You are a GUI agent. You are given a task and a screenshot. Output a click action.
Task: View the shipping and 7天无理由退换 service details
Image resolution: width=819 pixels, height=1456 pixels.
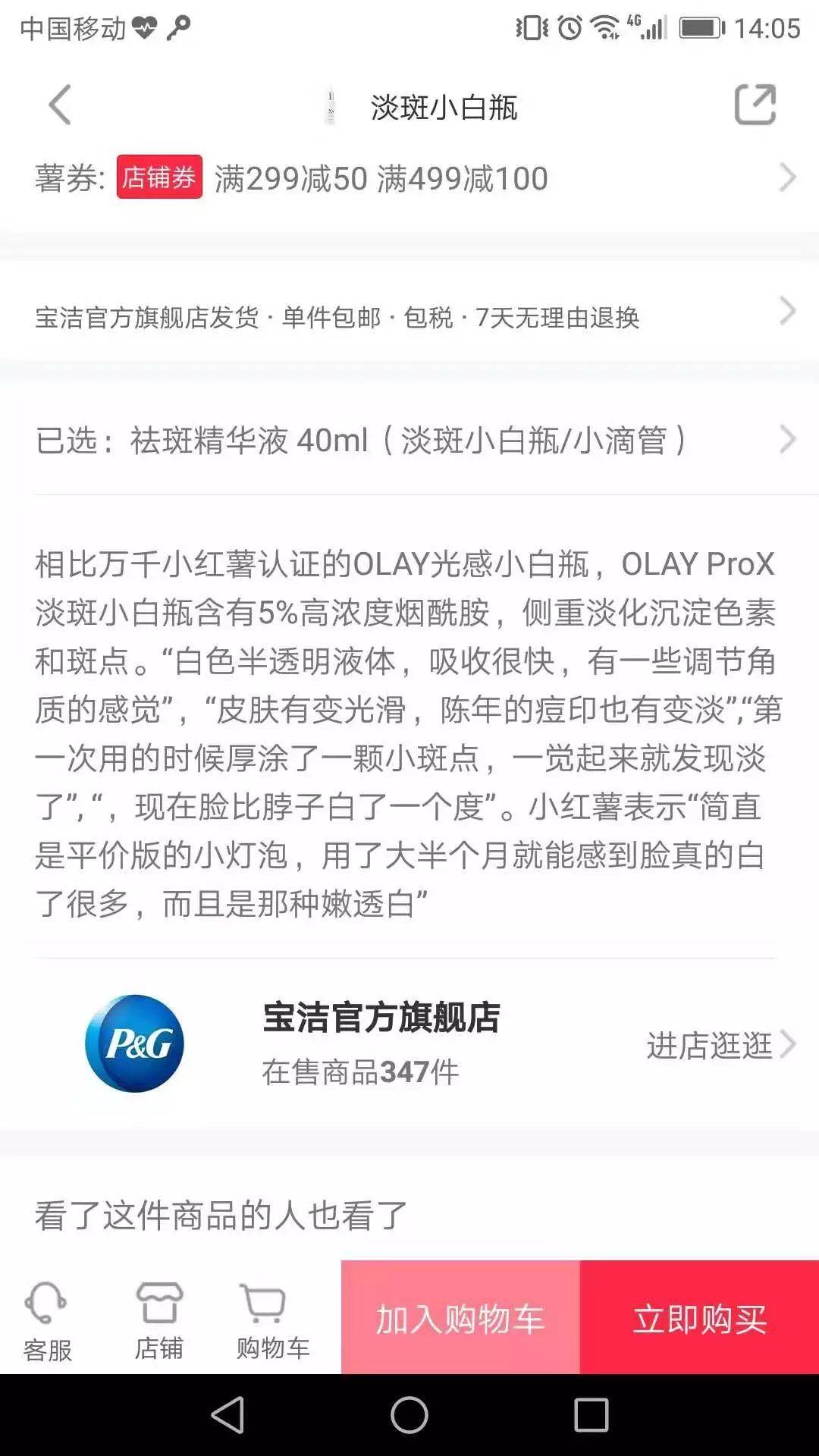coord(409,317)
